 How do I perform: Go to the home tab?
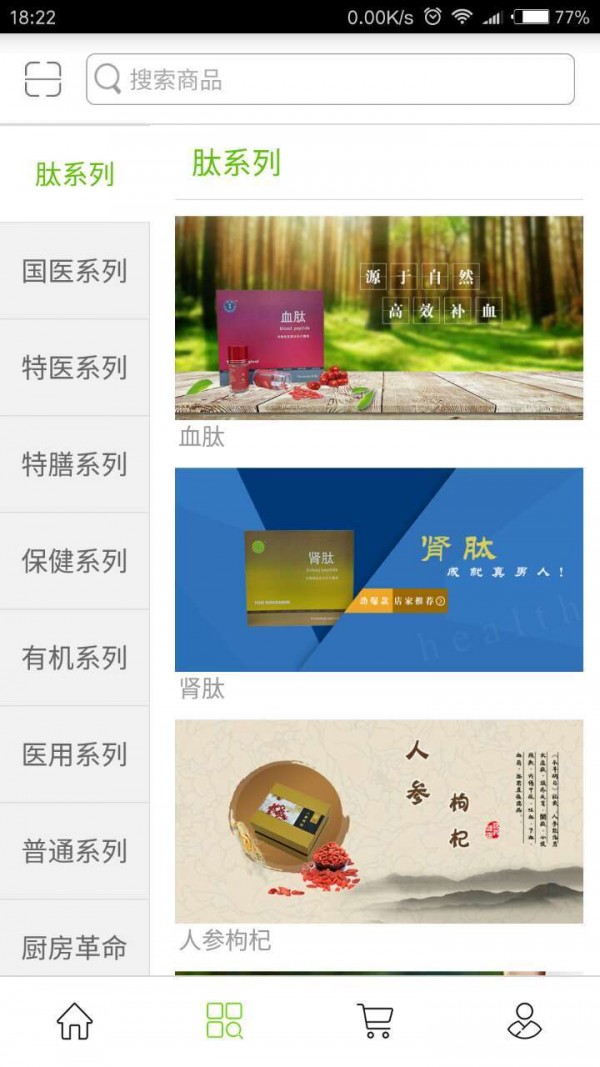(75, 1021)
